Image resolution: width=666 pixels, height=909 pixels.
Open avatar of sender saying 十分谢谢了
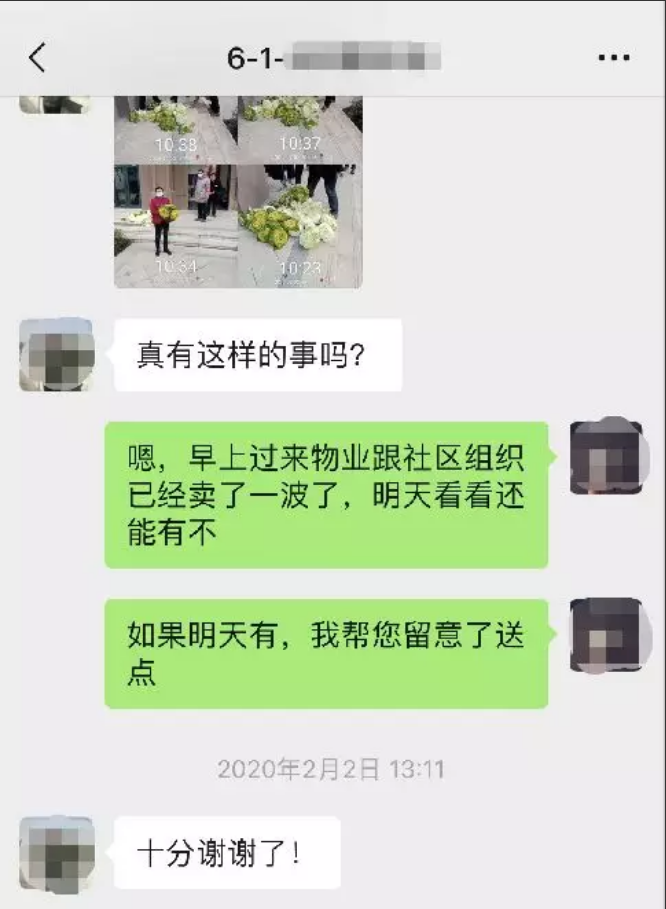56,853
